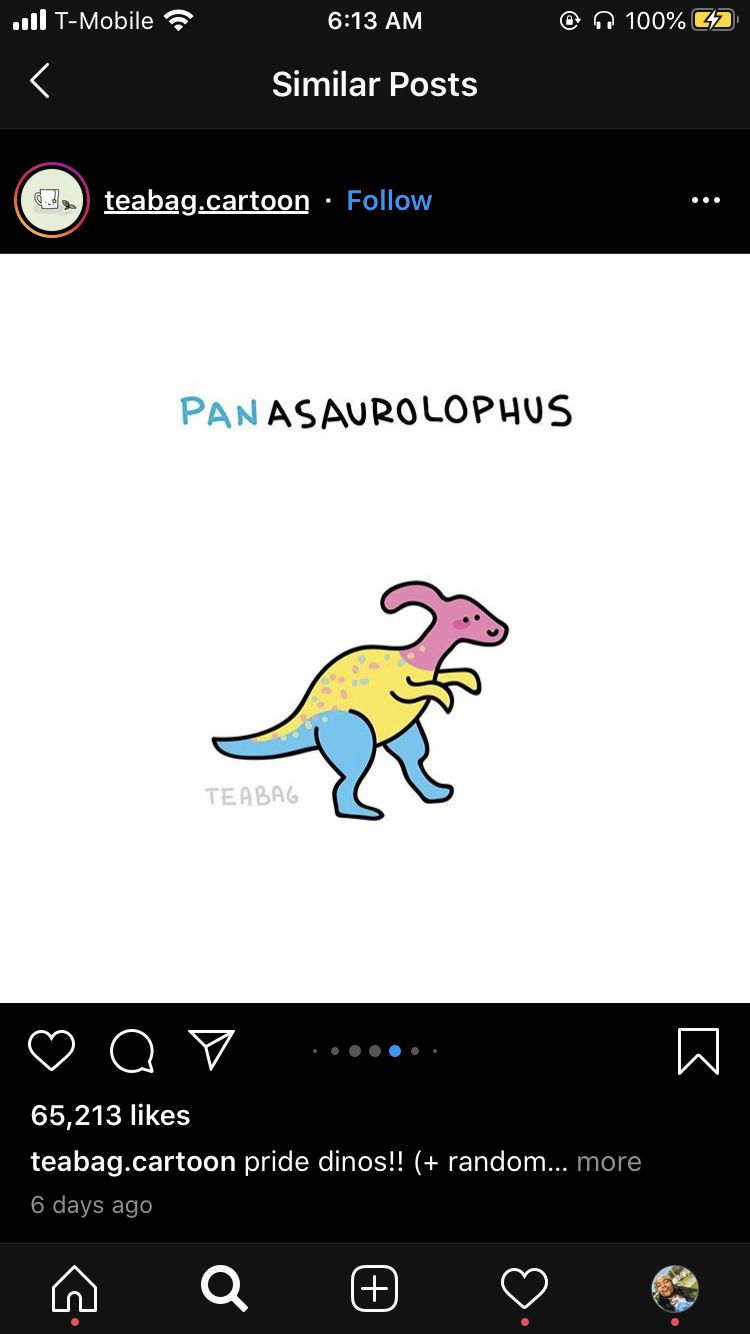Open comments on this post
This screenshot has height=1334, width=750.
pos(132,1051)
